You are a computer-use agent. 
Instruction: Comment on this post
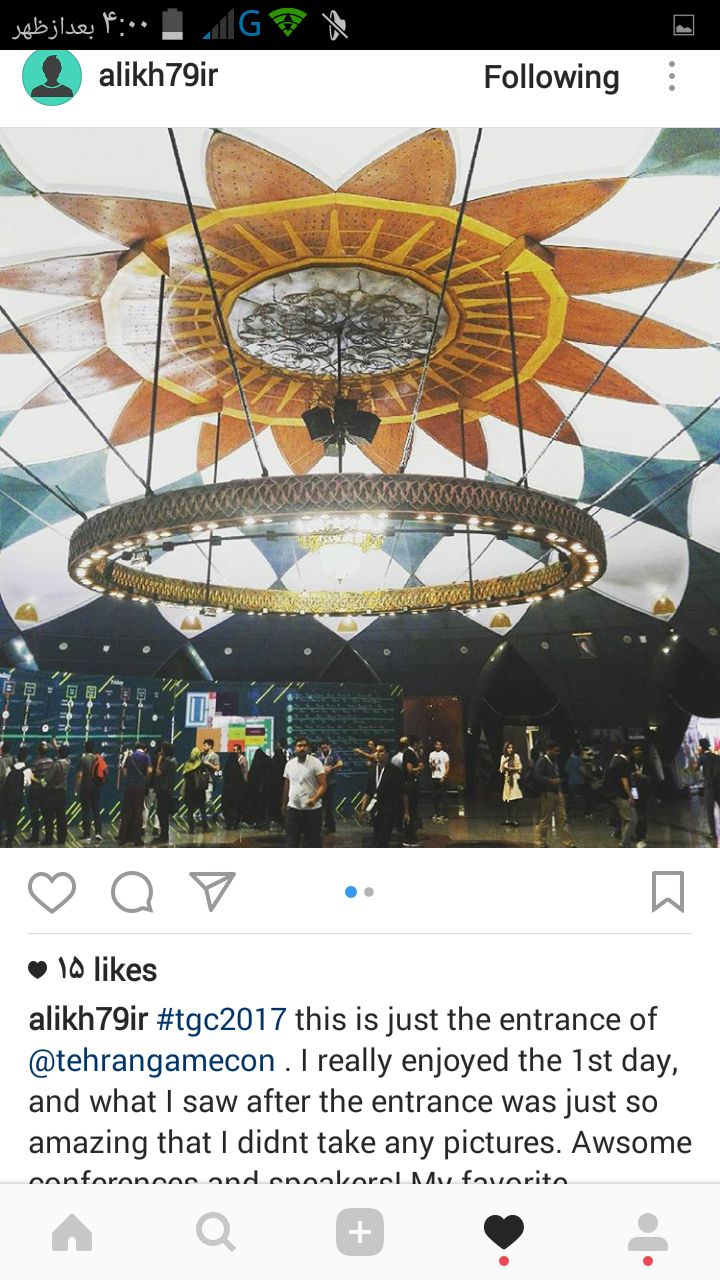pyautogui.click(x=132, y=892)
